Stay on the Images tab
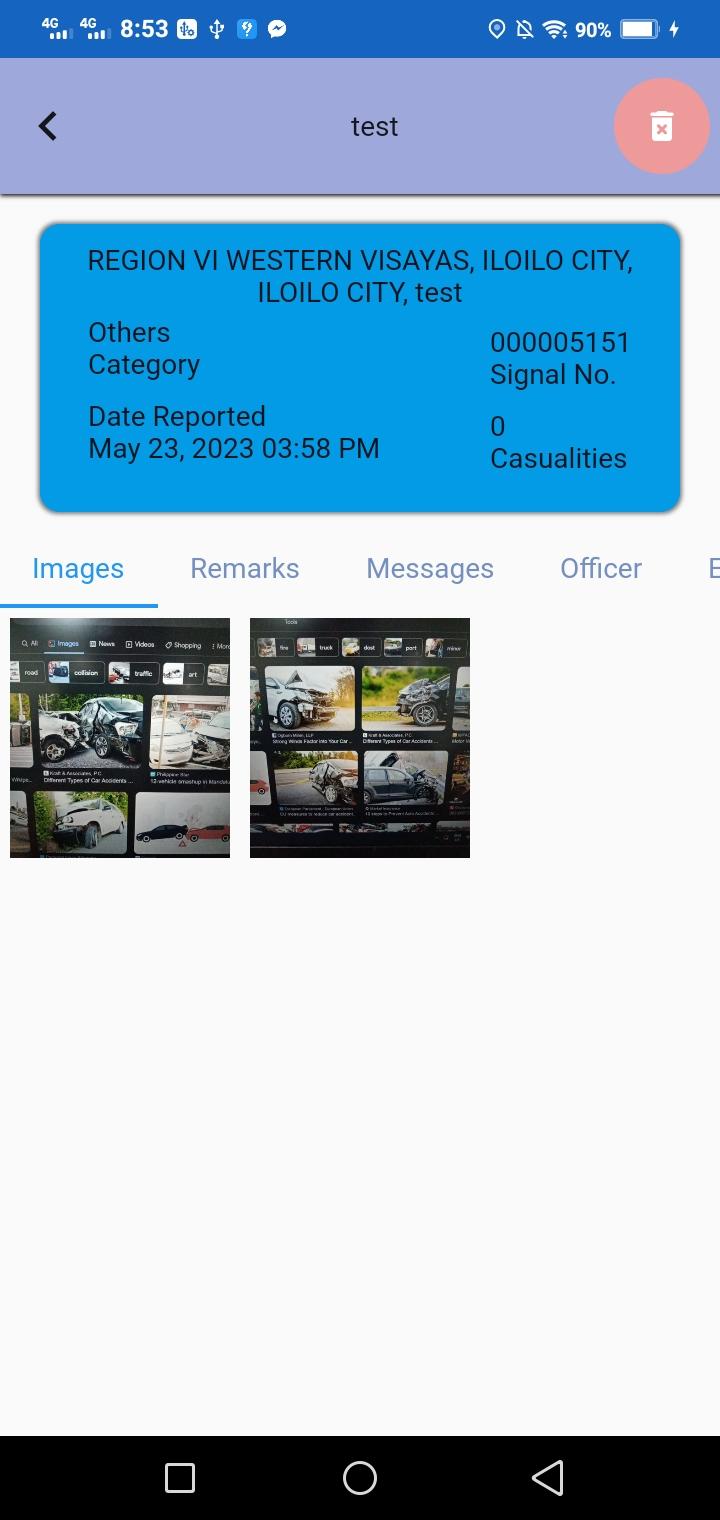 click(78, 568)
